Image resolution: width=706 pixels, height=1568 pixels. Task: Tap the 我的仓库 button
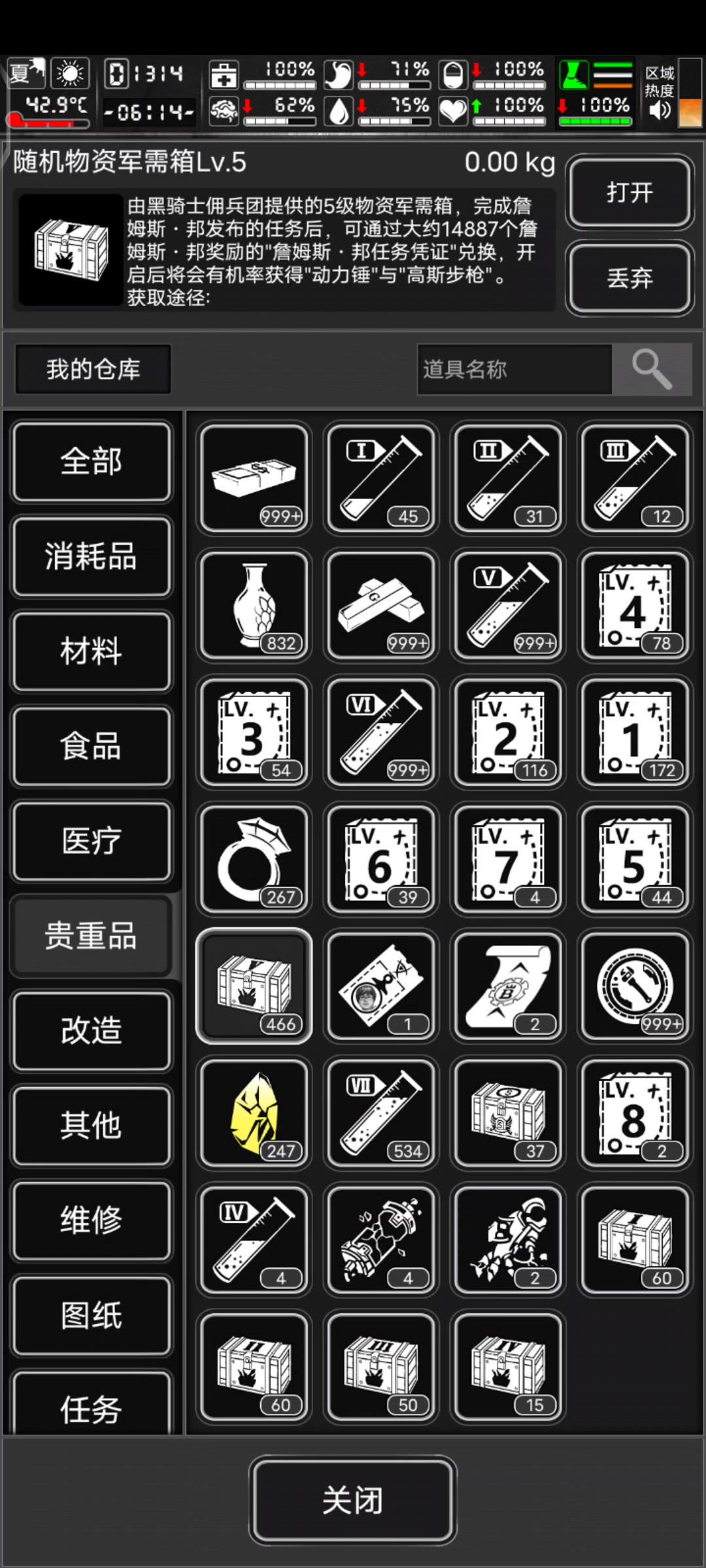point(93,369)
